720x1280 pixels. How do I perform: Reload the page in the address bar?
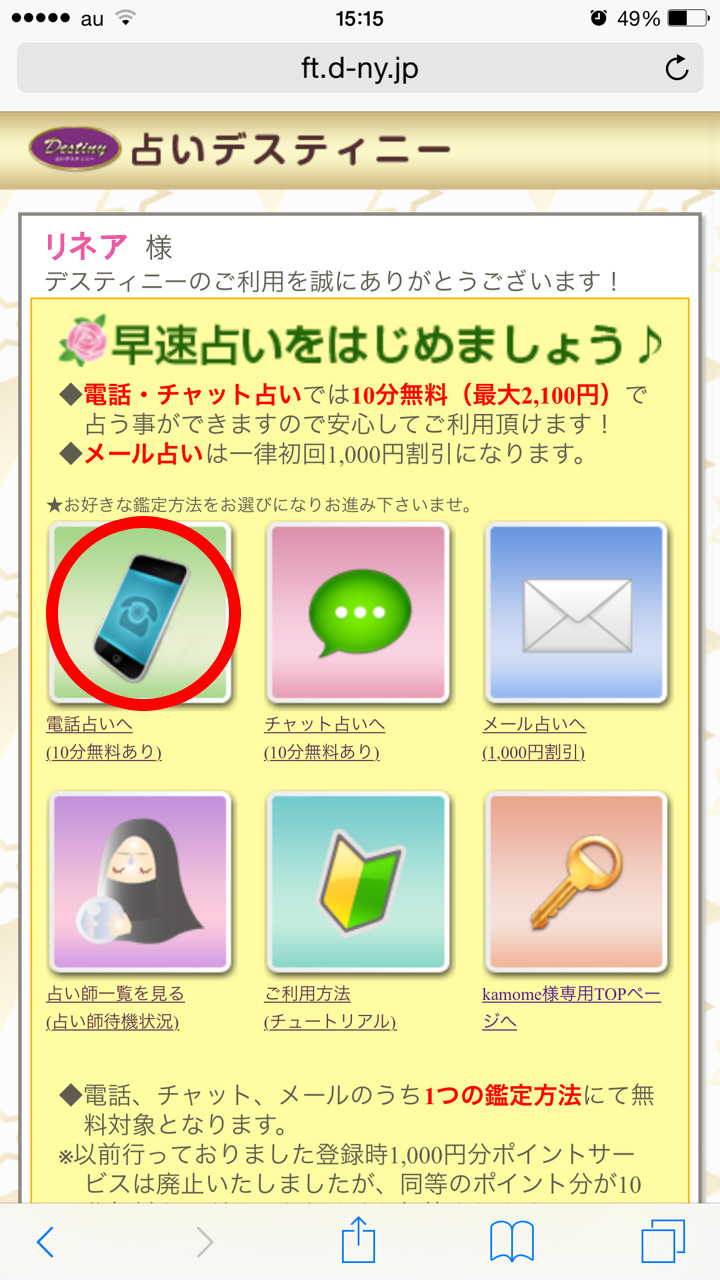pyautogui.click(x=677, y=68)
